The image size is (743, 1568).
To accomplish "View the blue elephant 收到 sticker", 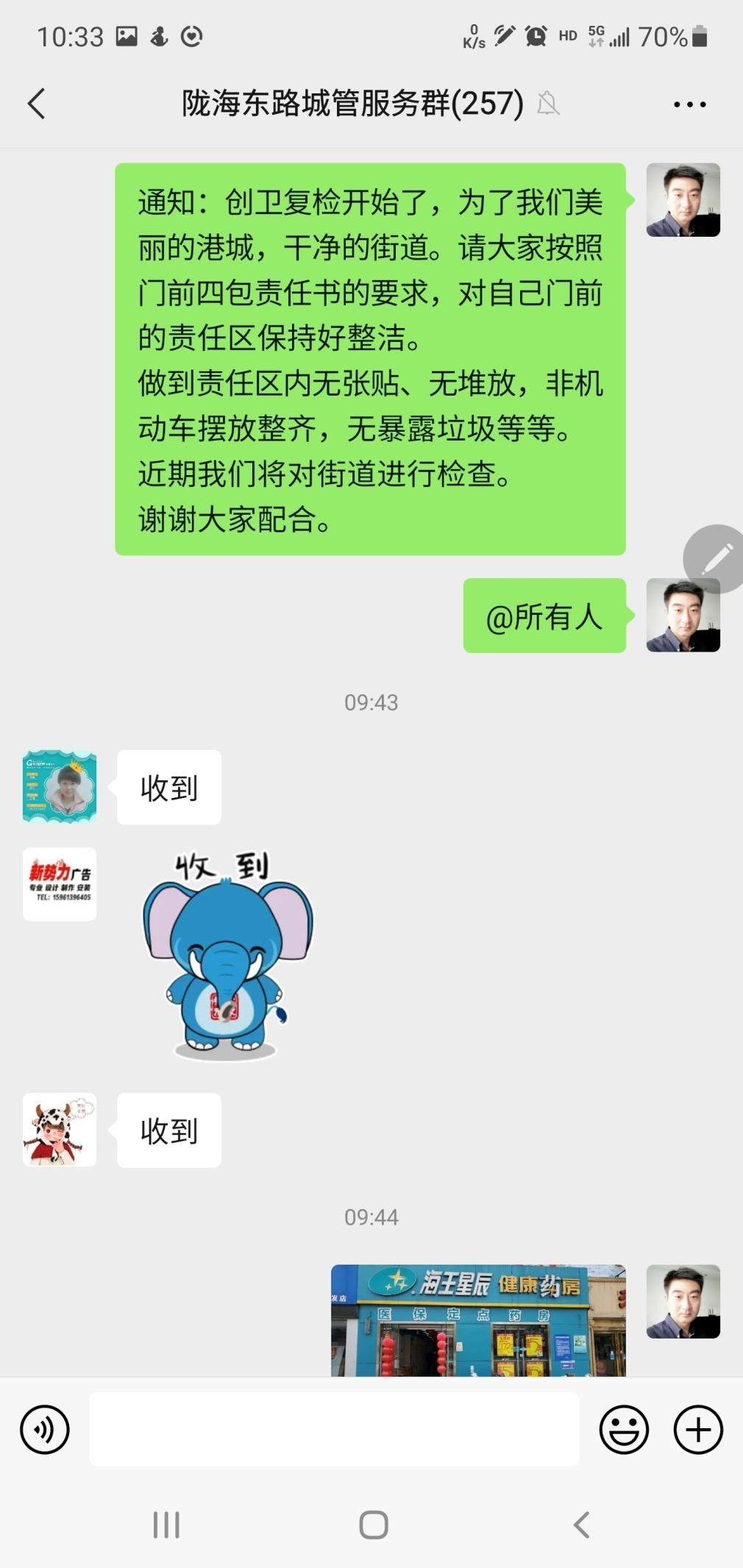I will tap(227, 956).
